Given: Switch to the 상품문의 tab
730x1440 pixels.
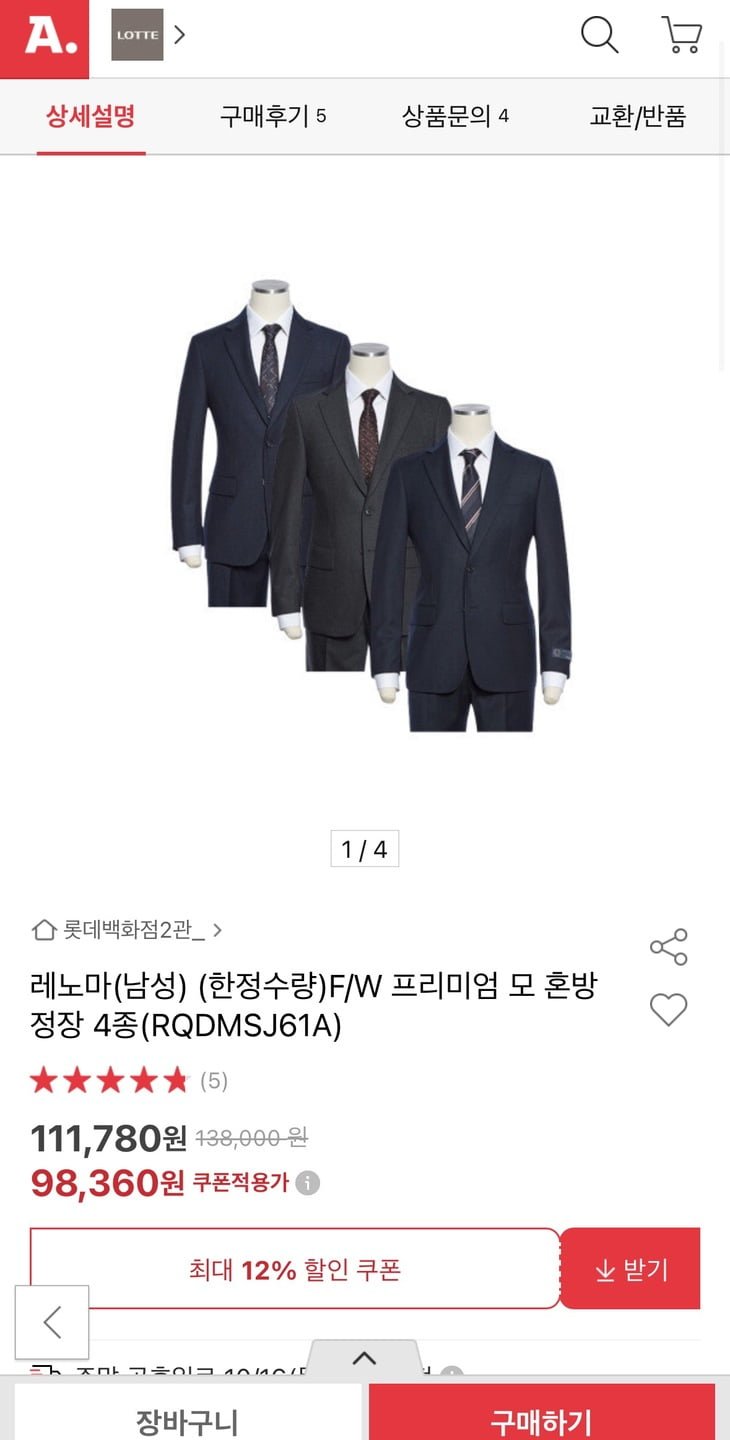Looking at the screenshot, I should pyautogui.click(x=455, y=116).
